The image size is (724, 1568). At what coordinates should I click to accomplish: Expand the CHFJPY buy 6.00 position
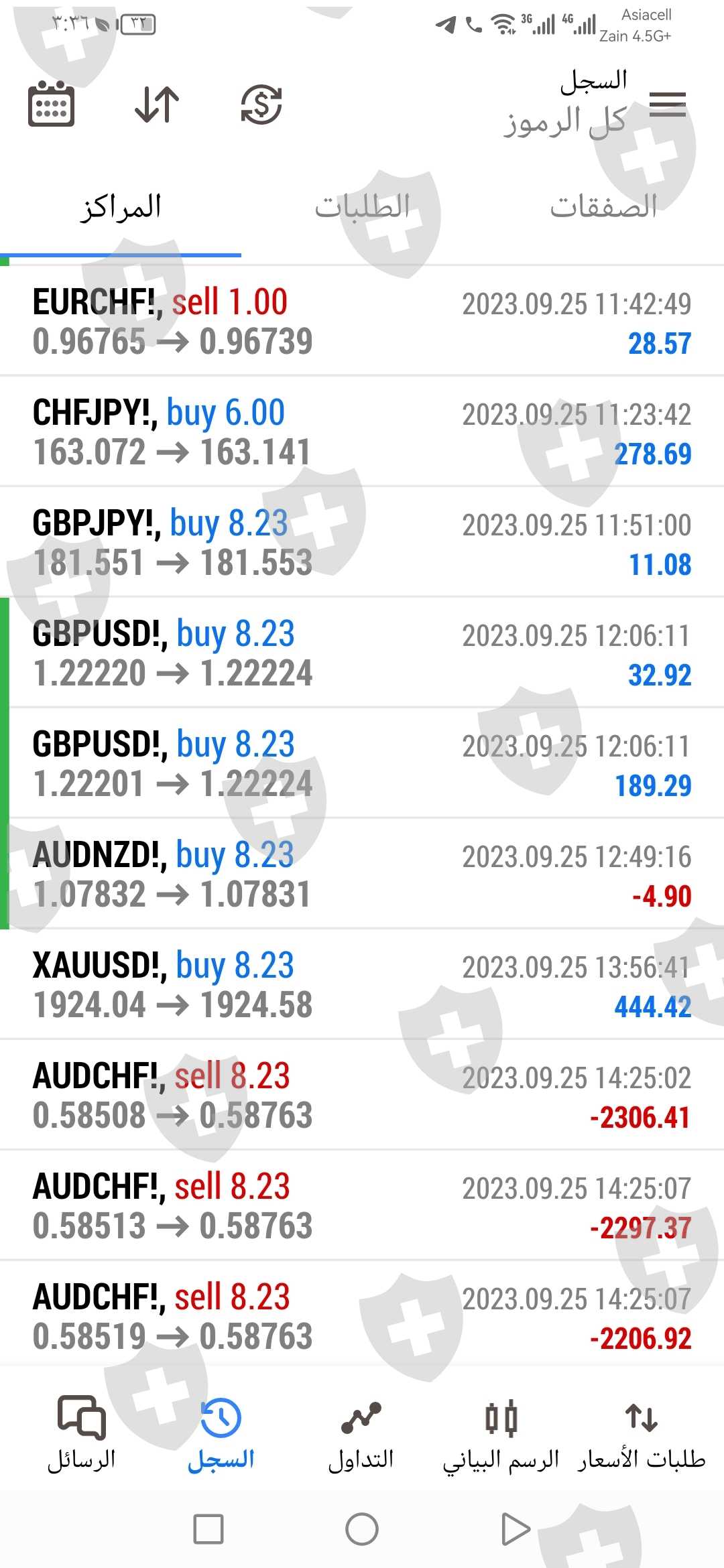coord(362,432)
